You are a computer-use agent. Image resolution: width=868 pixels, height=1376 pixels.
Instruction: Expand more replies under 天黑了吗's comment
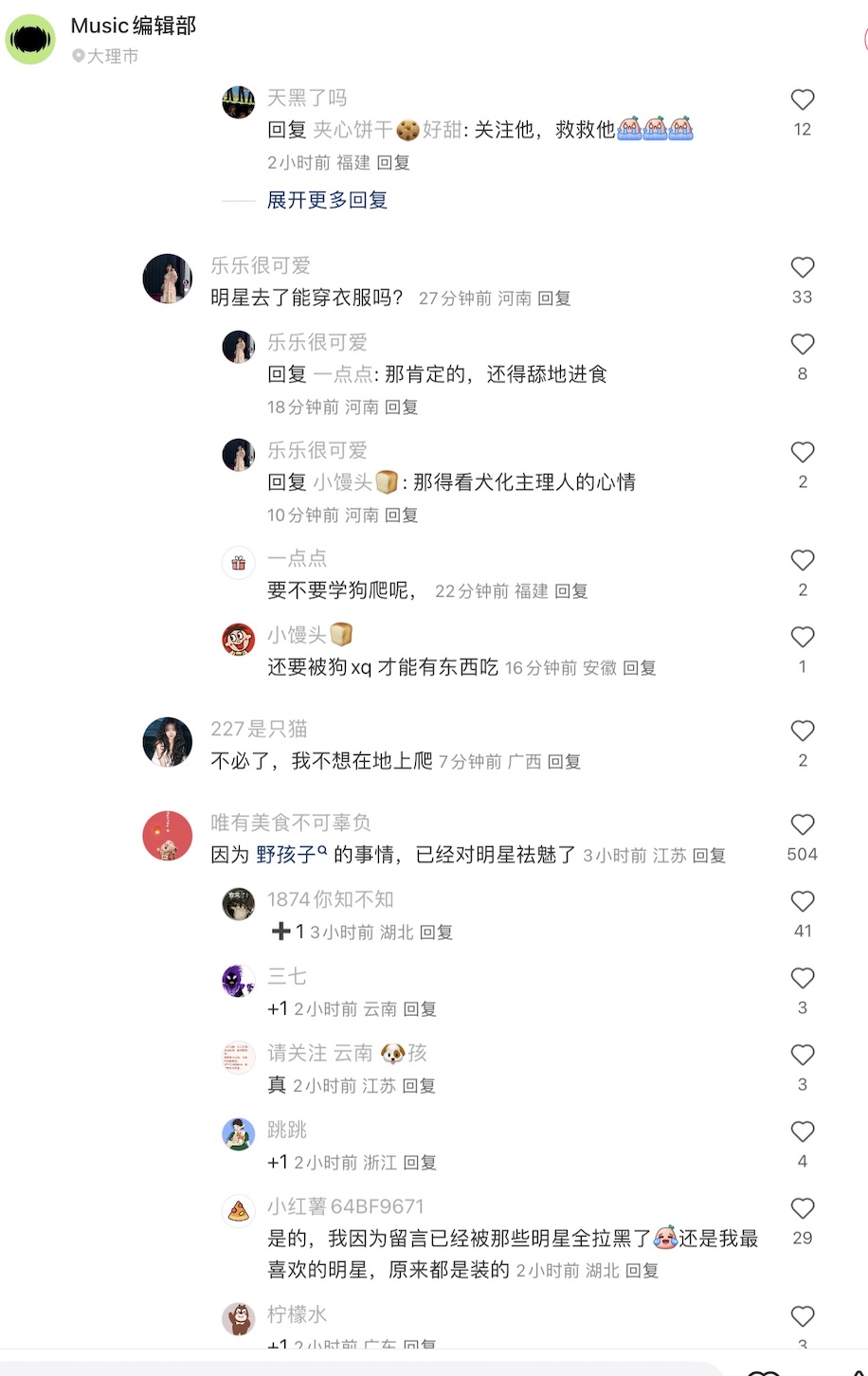[x=327, y=200]
